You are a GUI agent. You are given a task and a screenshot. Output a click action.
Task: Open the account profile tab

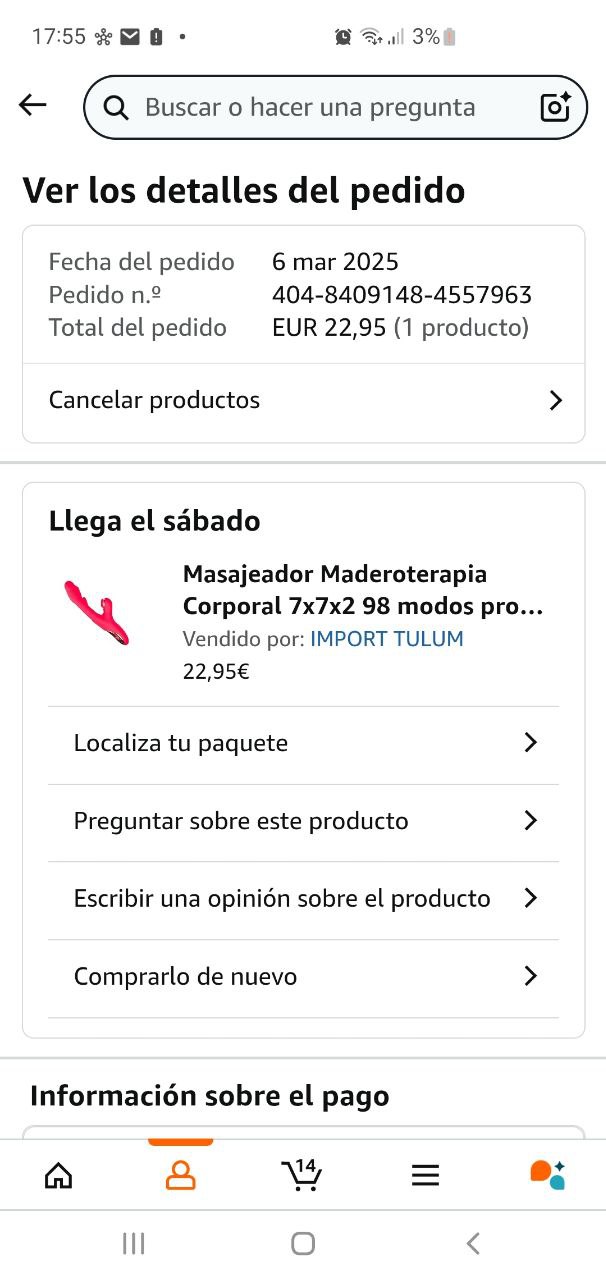pyautogui.click(x=180, y=1175)
